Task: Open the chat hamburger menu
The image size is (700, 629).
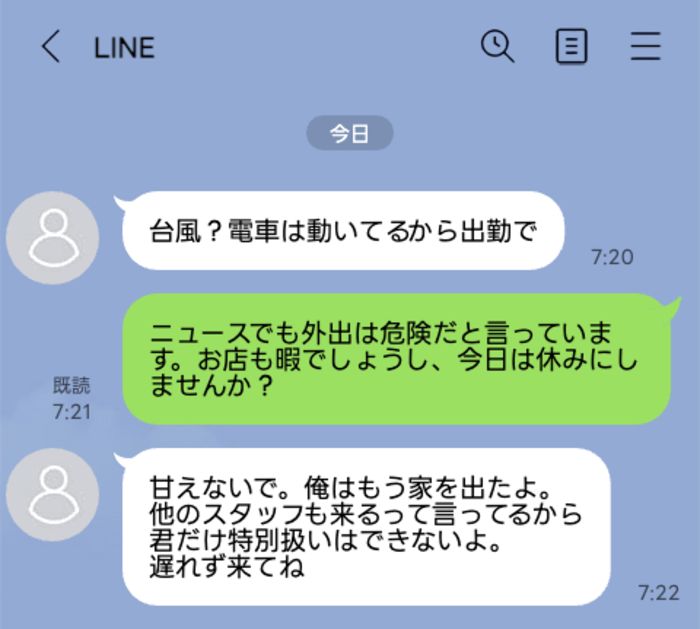Action: click(x=646, y=47)
